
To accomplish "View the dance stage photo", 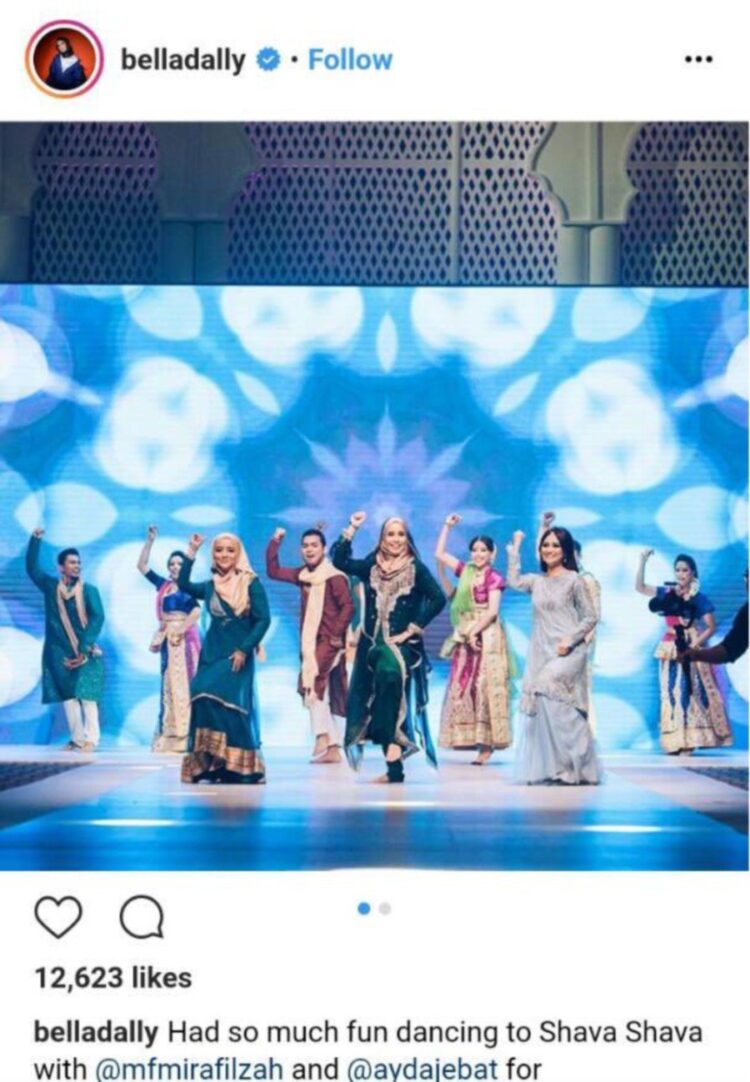I will point(375,495).
